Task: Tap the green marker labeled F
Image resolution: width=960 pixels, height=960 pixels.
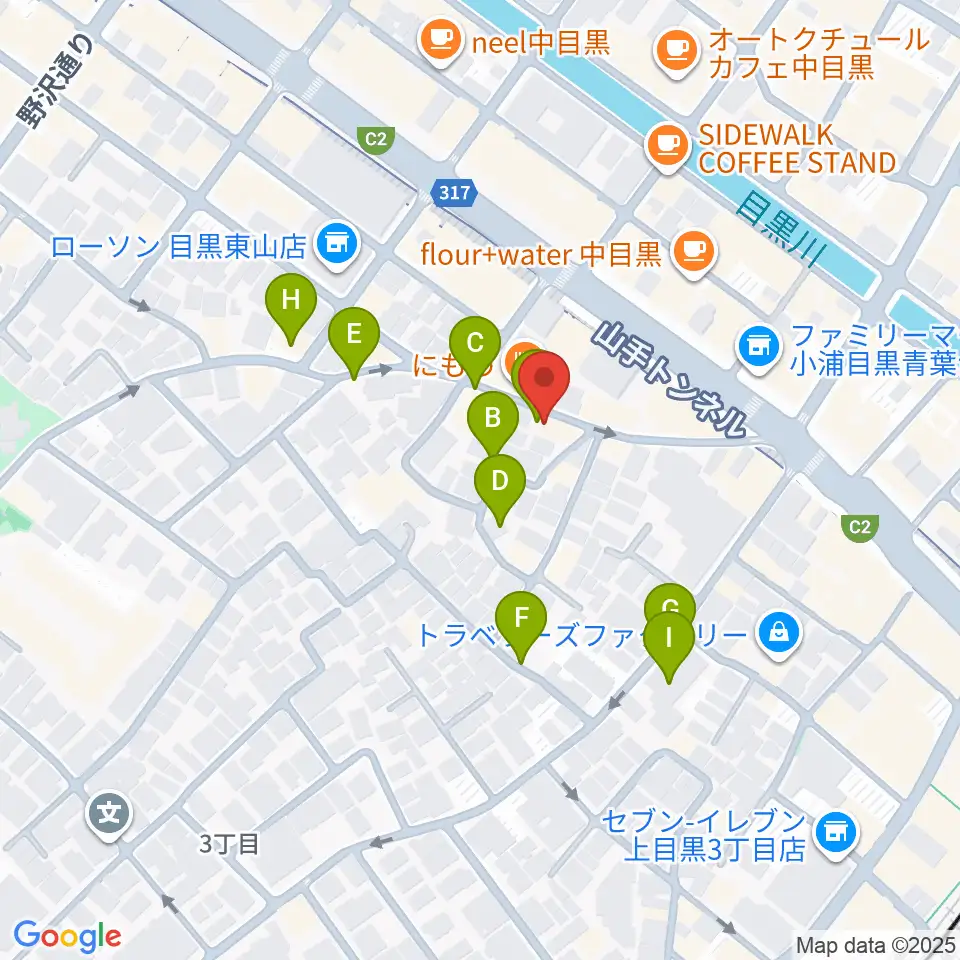Action: (x=521, y=624)
